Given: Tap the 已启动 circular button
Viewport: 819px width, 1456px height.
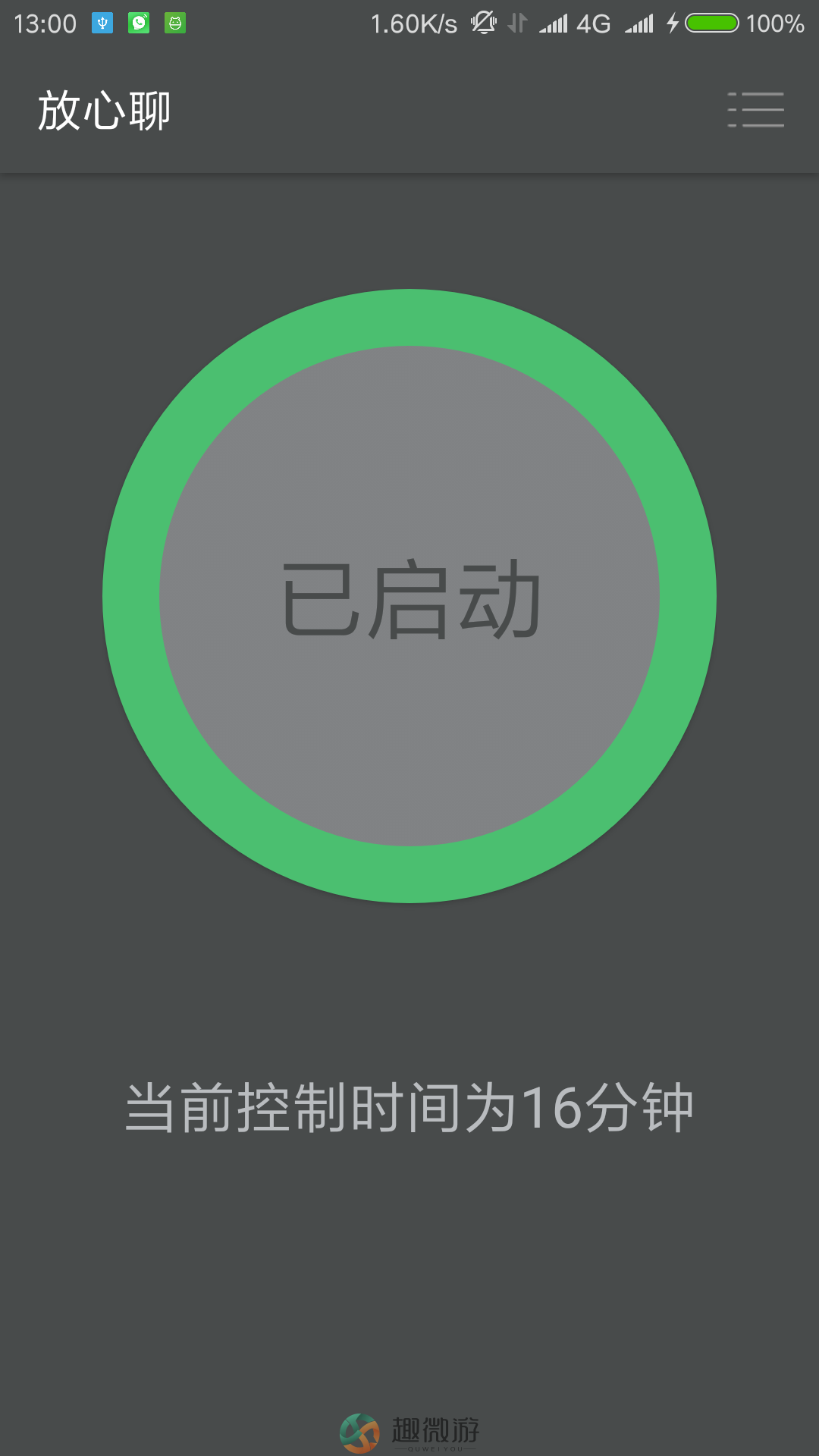Looking at the screenshot, I should click(409, 596).
